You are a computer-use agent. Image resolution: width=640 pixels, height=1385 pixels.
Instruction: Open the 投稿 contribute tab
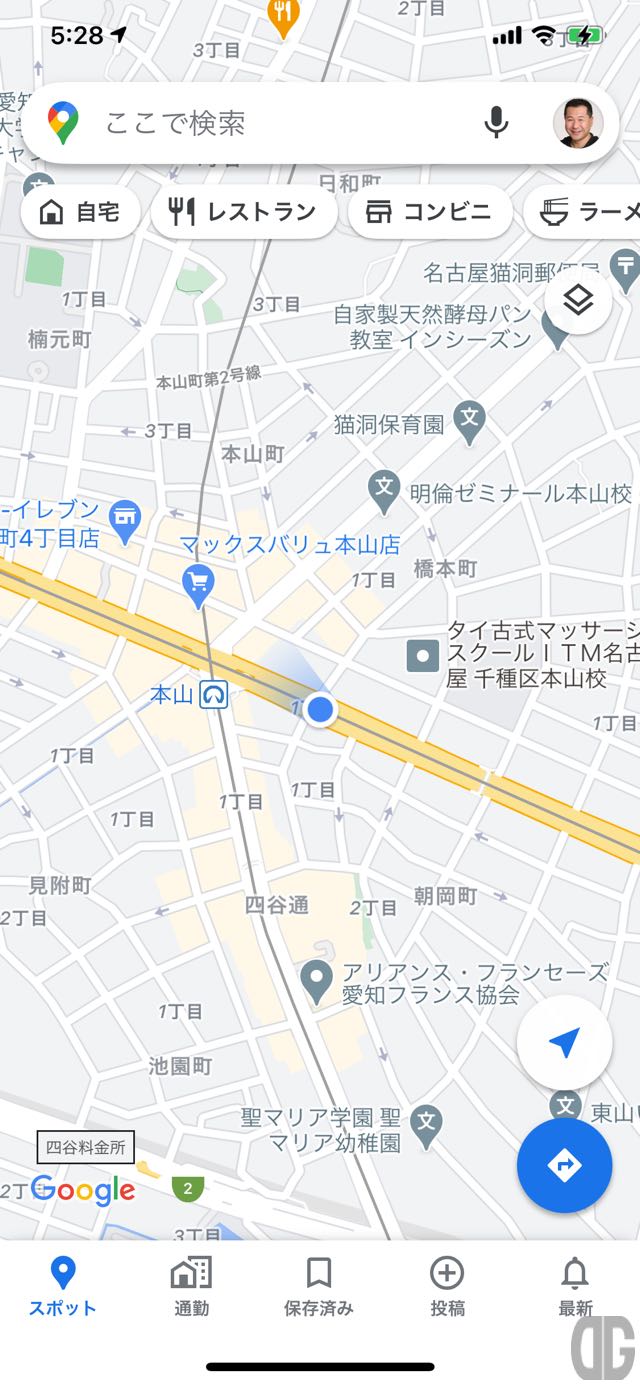447,1287
